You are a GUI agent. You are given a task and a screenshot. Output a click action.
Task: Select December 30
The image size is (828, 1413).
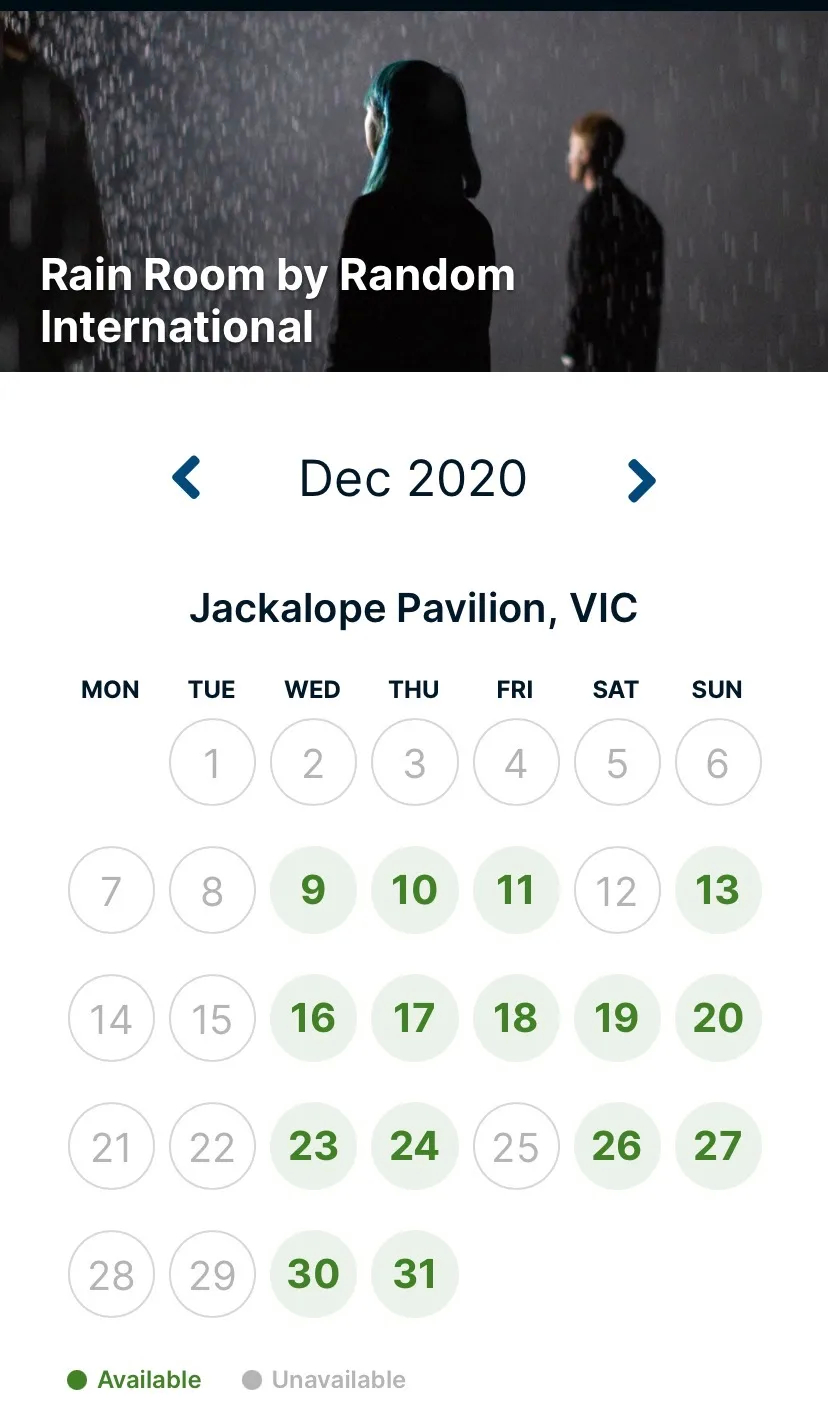tap(313, 1274)
